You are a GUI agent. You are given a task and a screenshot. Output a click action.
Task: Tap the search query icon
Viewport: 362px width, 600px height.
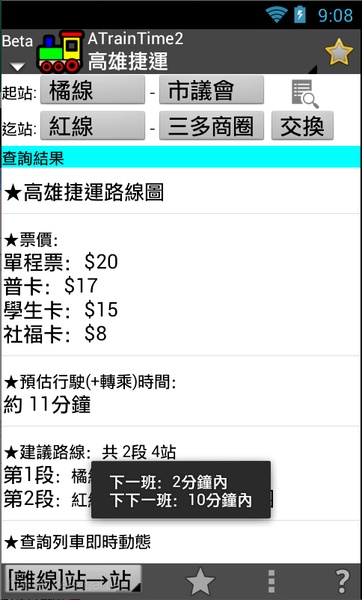(x=305, y=94)
